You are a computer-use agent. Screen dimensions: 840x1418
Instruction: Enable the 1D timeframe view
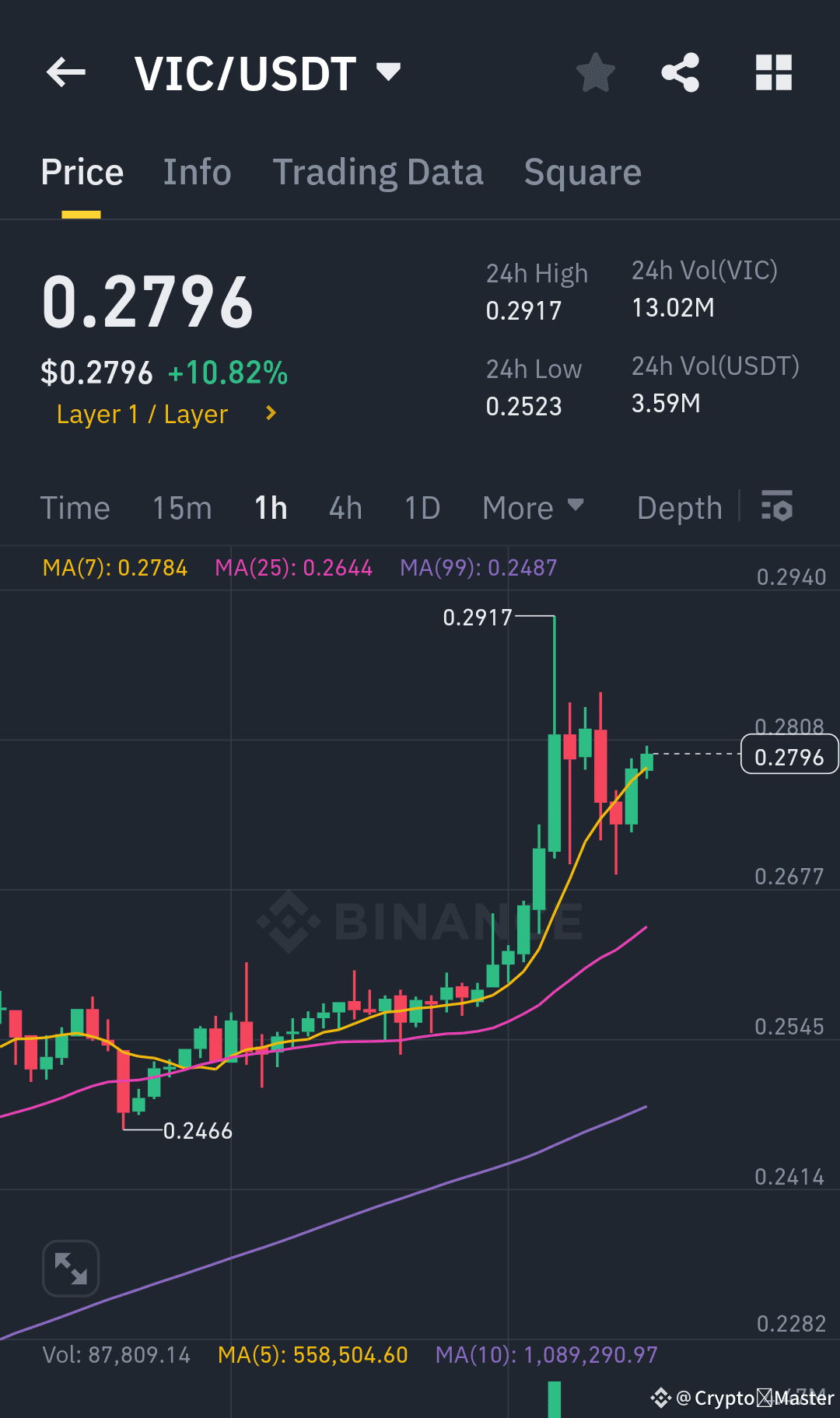[421, 507]
